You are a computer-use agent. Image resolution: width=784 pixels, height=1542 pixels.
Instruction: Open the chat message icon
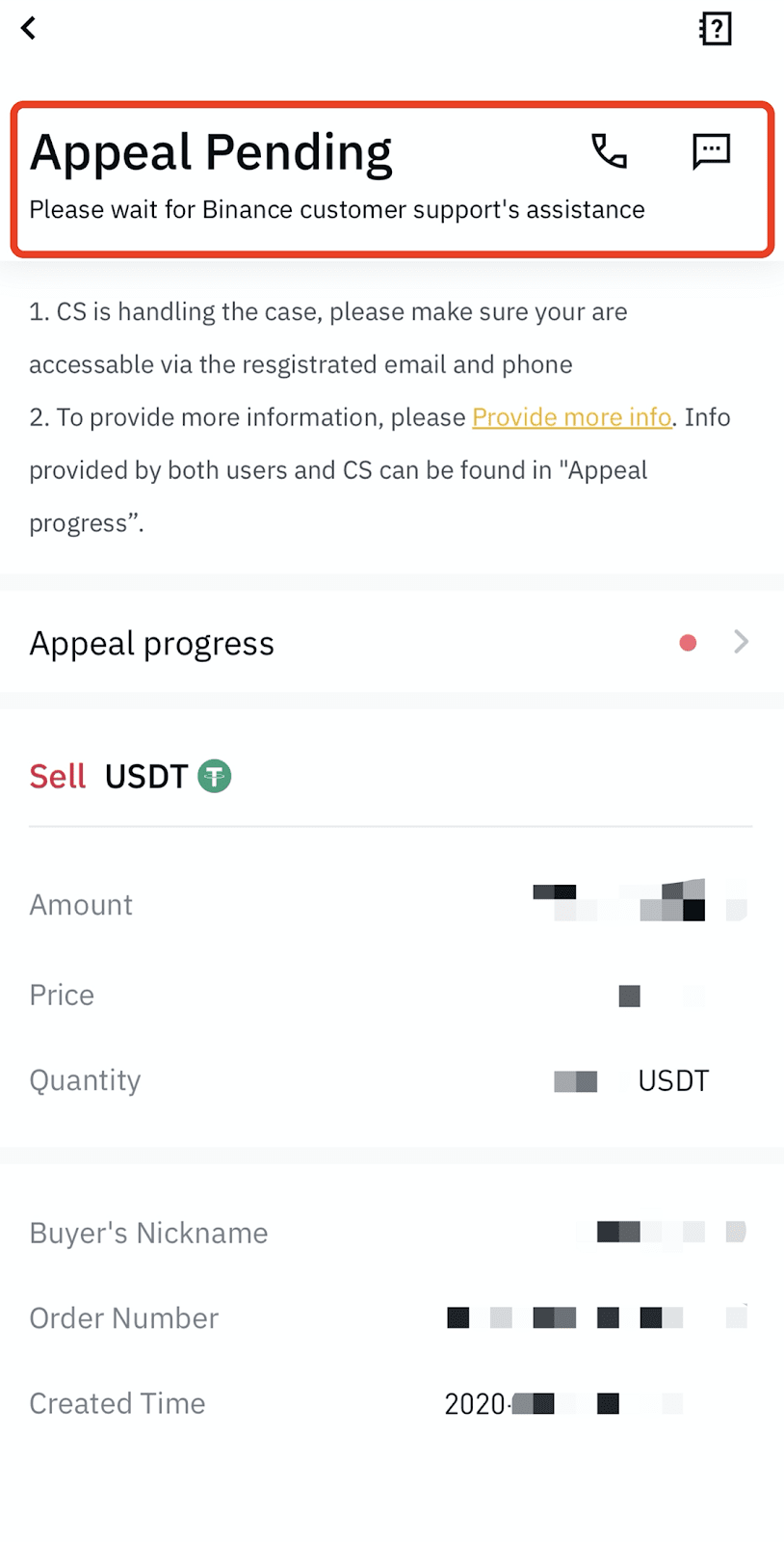coord(712,151)
